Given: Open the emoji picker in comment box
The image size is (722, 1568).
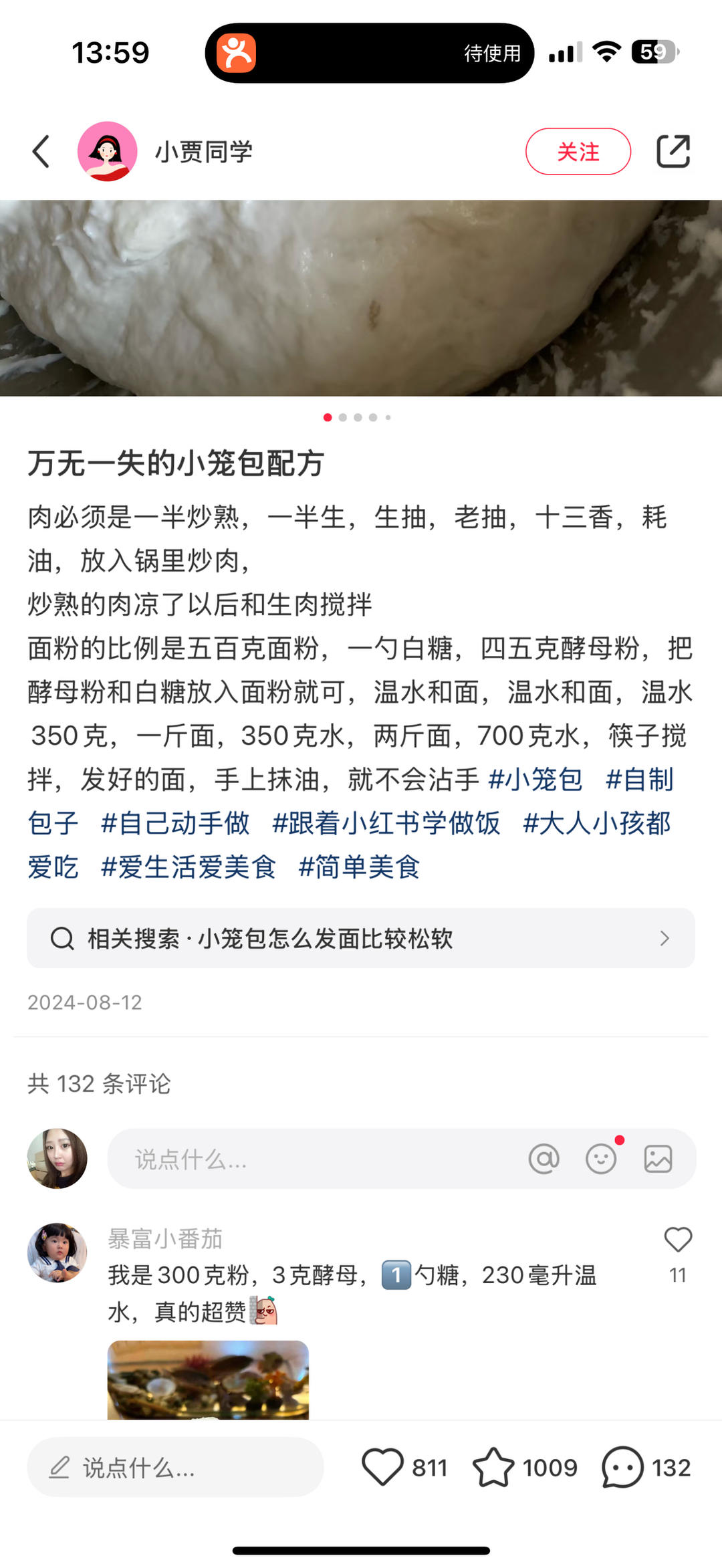Looking at the screenshot, I should point(600,1159).
